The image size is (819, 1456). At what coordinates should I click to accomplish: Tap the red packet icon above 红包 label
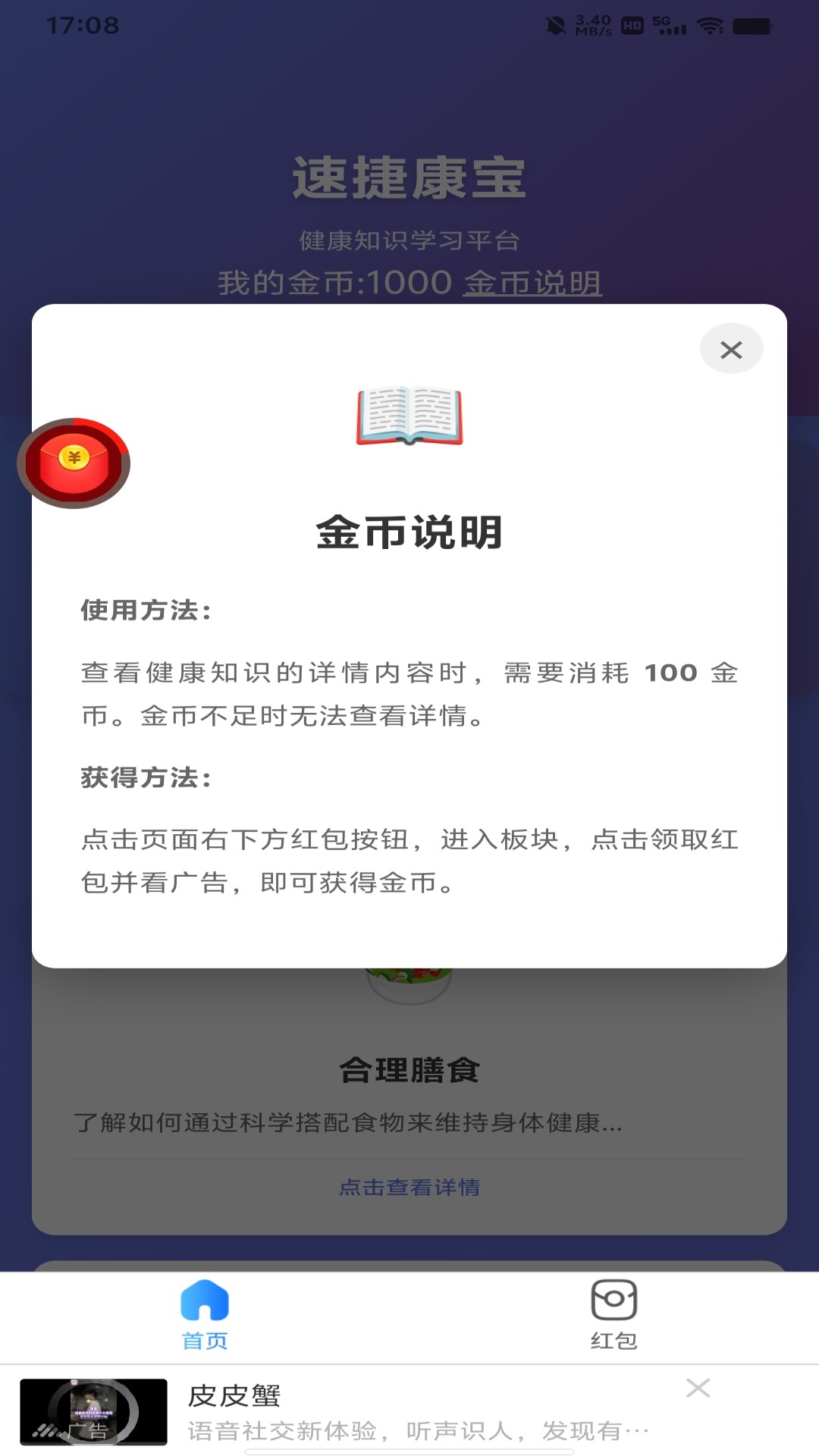613,1300
